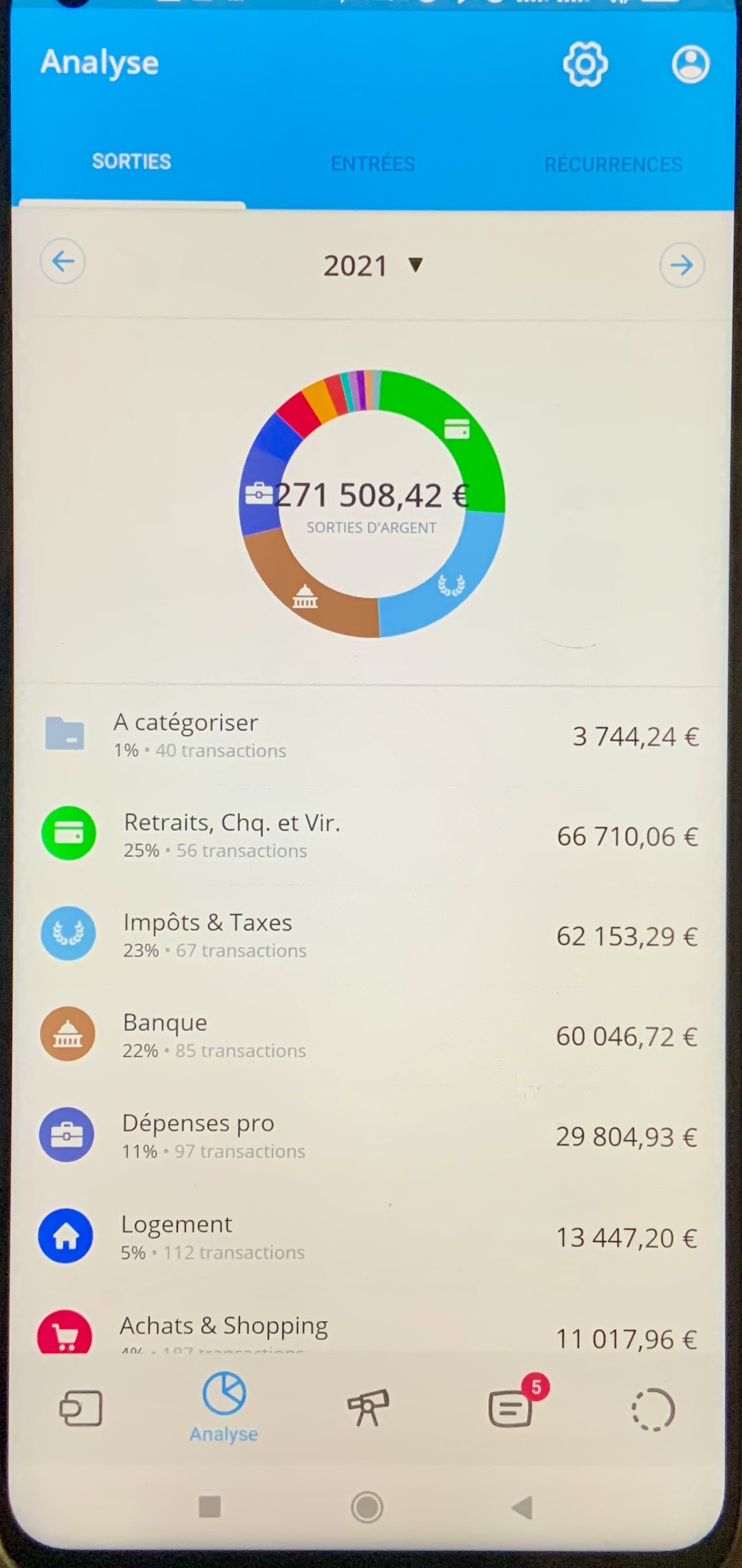
Task: Open the telescope forecast tab
Action: coord(368,1407)
